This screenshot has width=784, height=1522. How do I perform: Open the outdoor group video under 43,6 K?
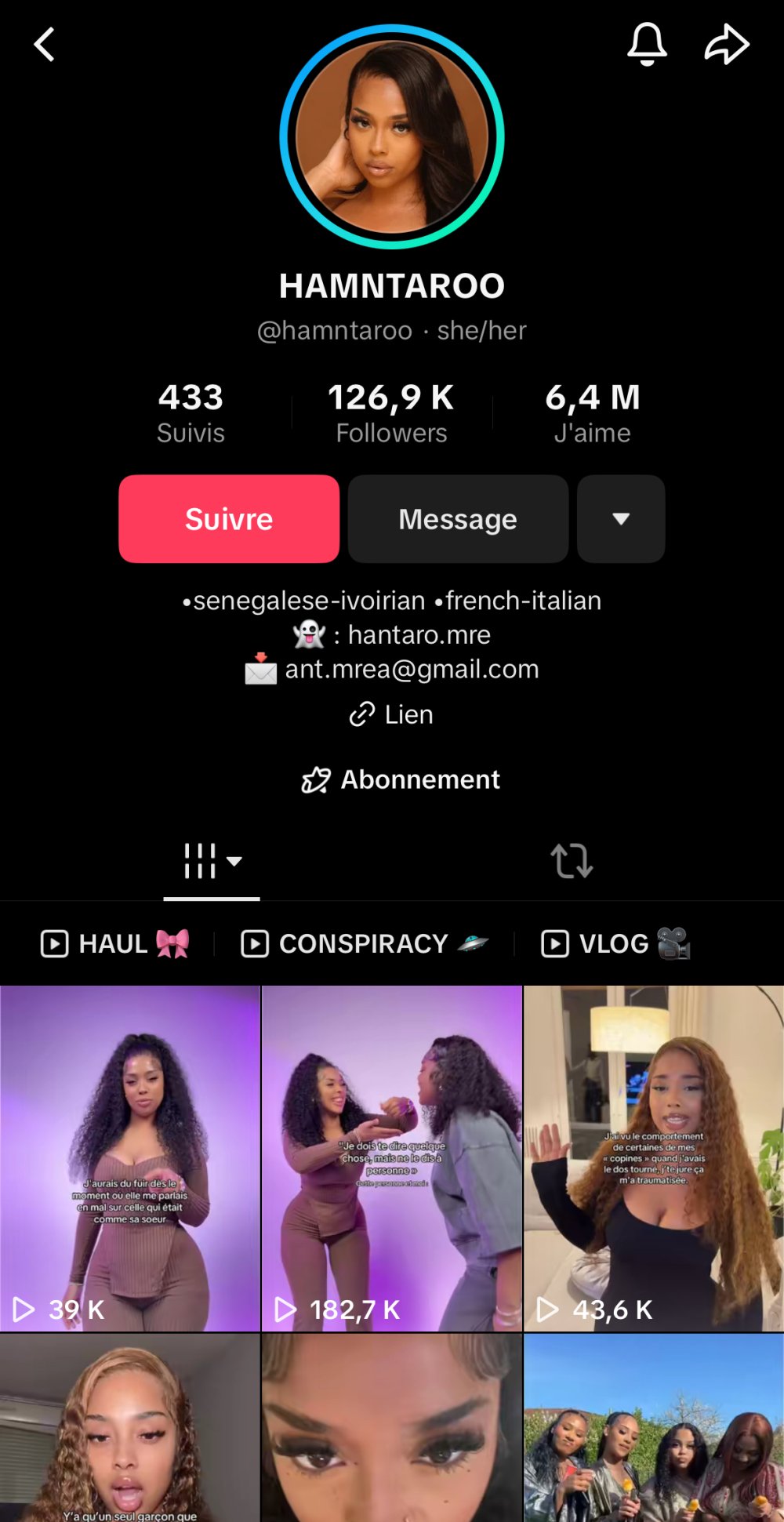point(653,1427)
